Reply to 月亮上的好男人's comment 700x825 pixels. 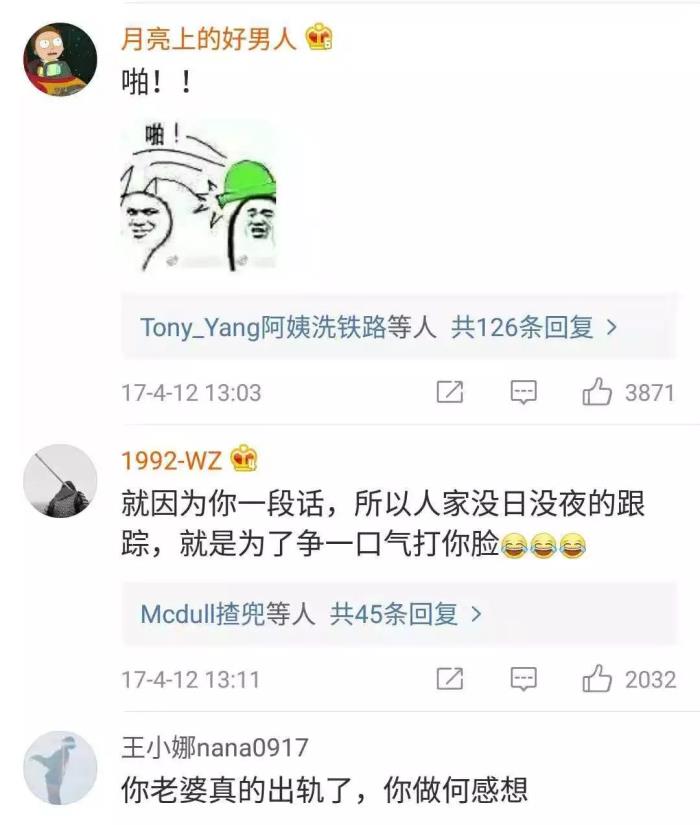click(x=524, y=393)
